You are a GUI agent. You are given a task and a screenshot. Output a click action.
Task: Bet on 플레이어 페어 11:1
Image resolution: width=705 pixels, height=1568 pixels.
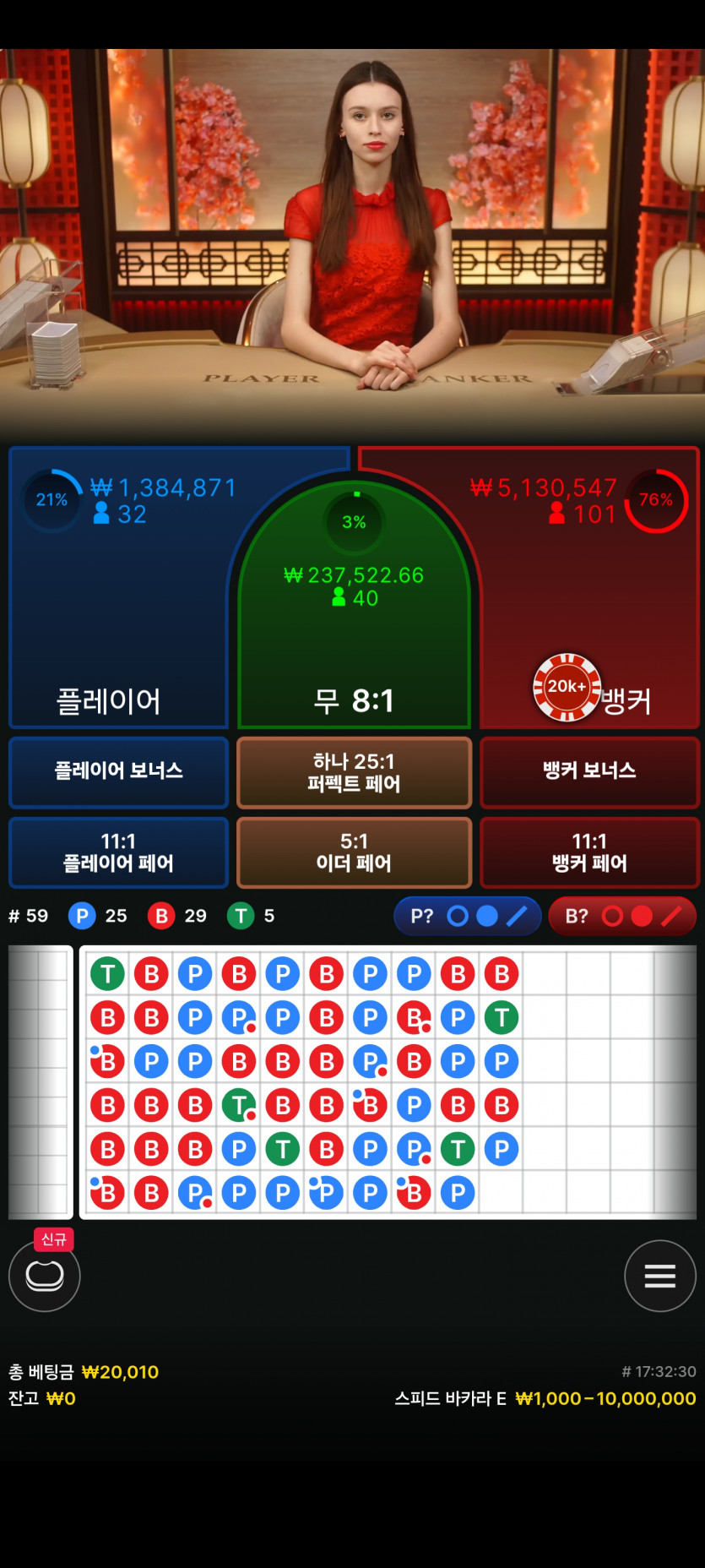(118, 852)
